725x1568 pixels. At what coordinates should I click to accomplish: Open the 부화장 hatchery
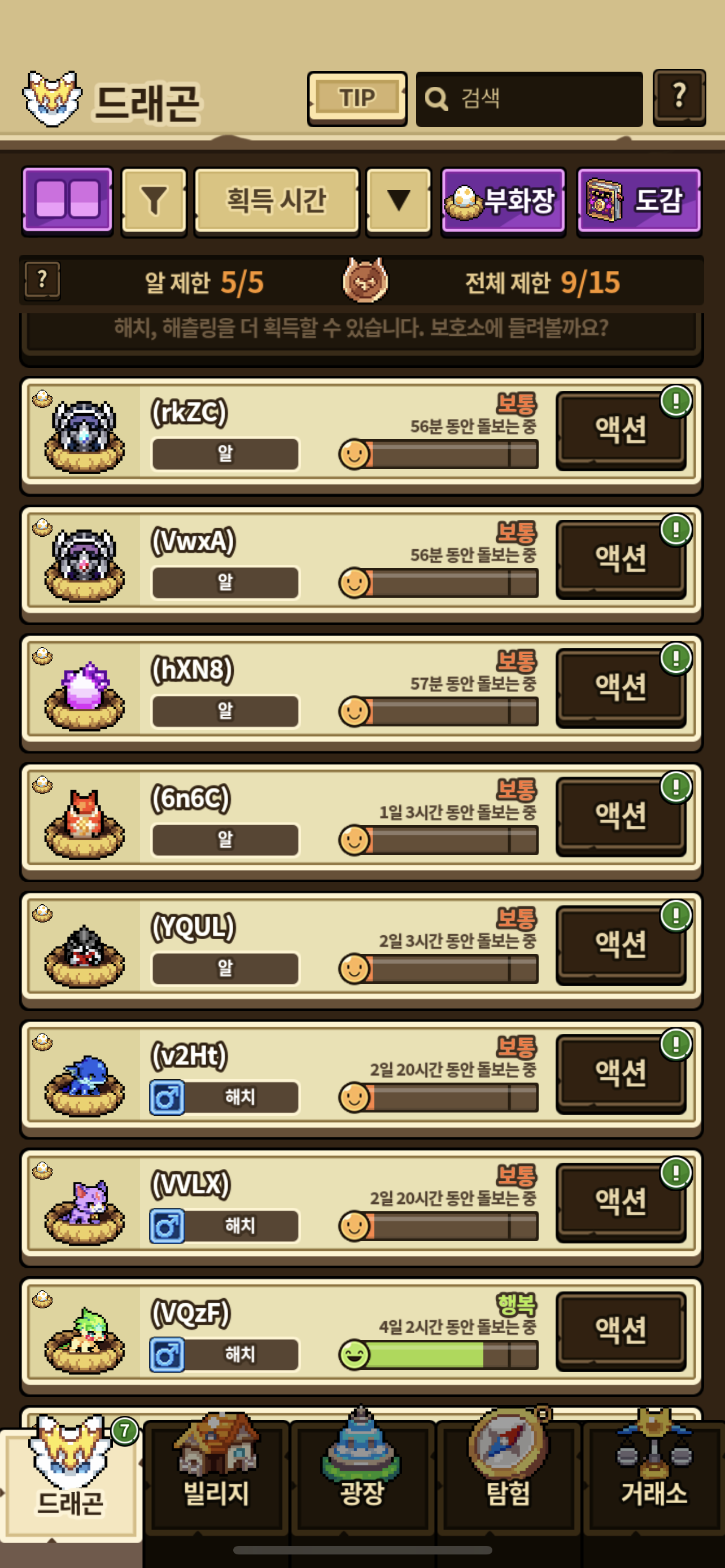[503, 201]
